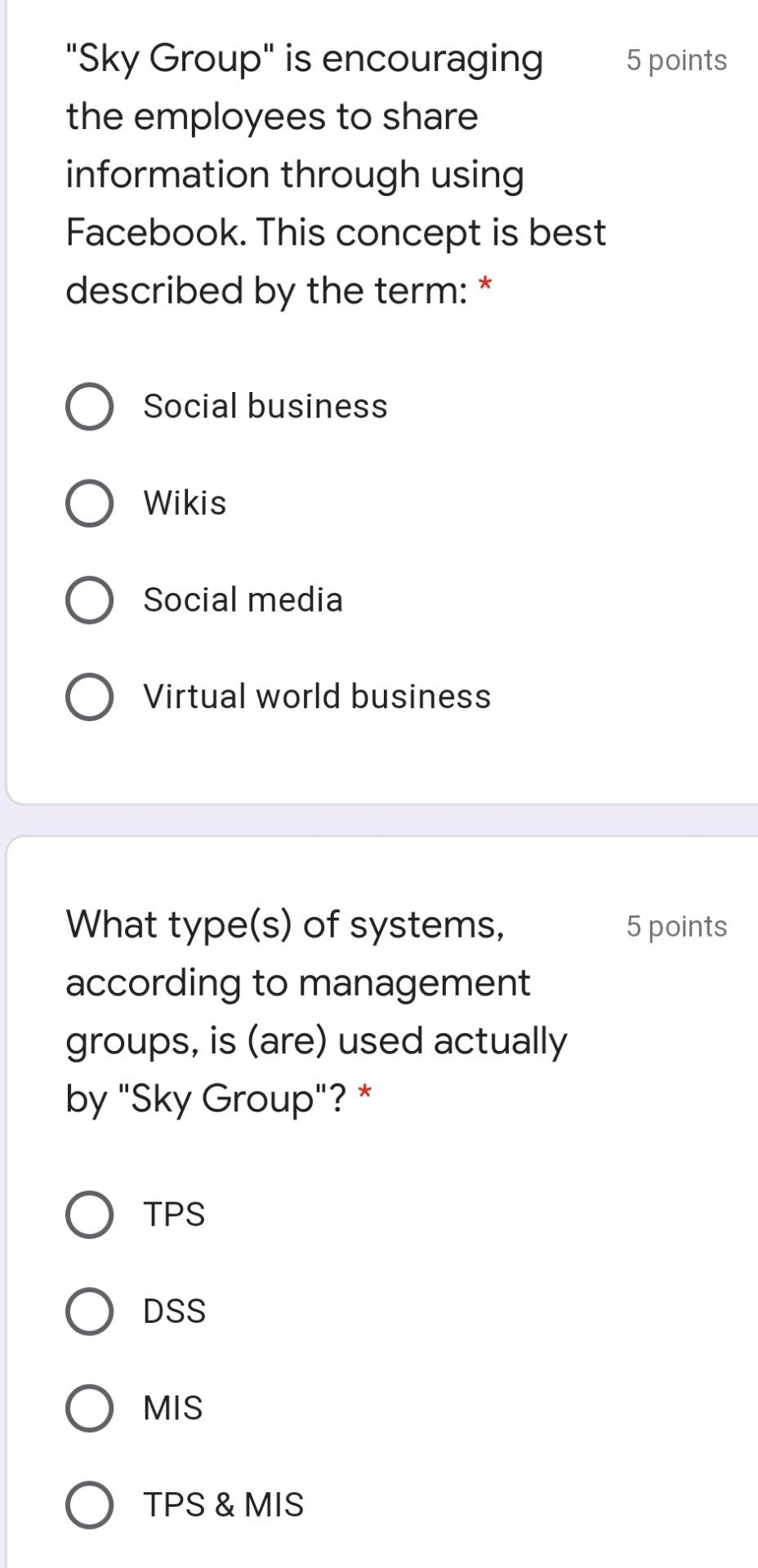
Task: Choose DSS as the answer
Action: (89, 1311)
